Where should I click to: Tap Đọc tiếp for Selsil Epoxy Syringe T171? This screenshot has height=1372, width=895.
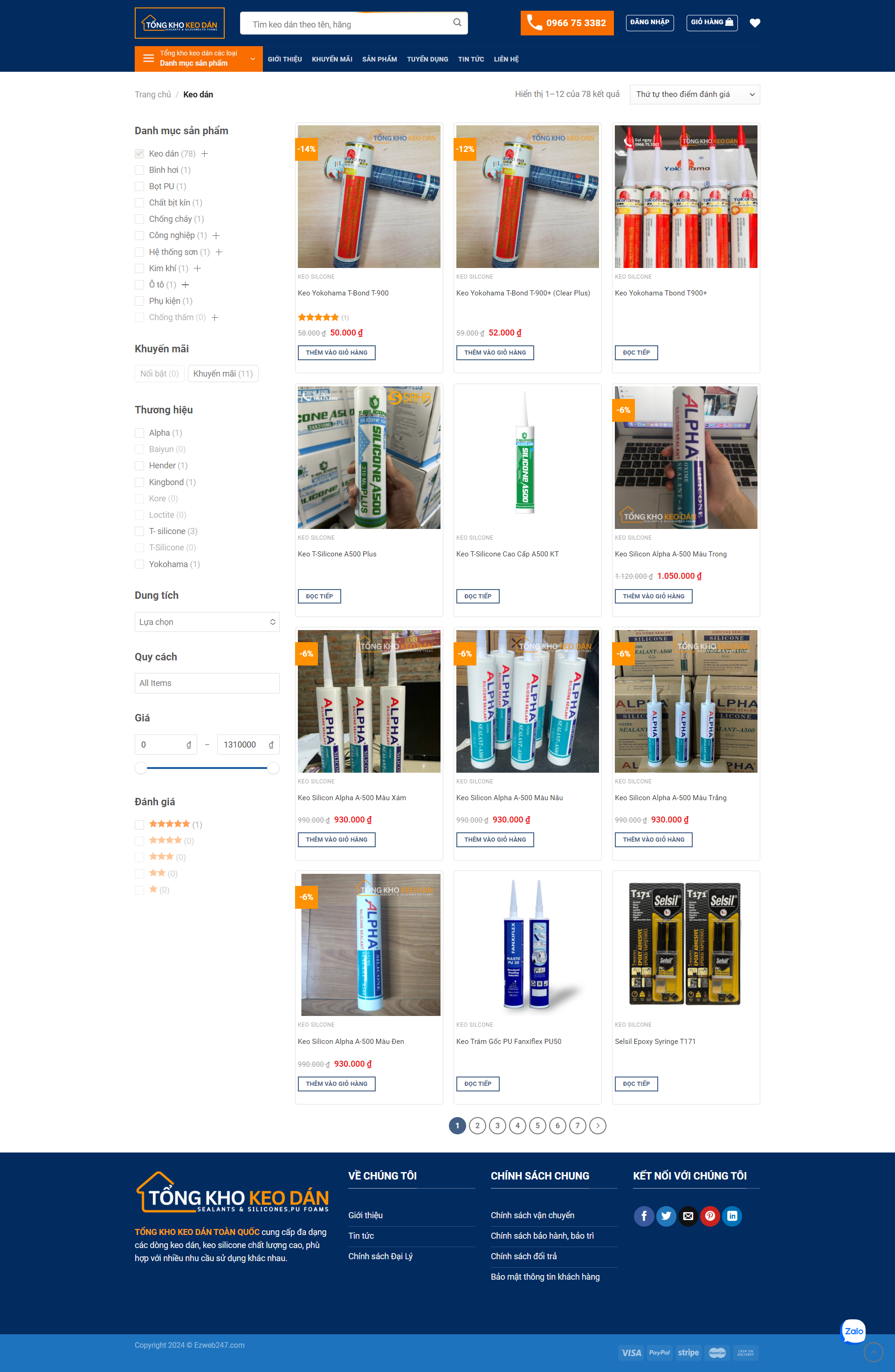click(x=635, y=1084)
